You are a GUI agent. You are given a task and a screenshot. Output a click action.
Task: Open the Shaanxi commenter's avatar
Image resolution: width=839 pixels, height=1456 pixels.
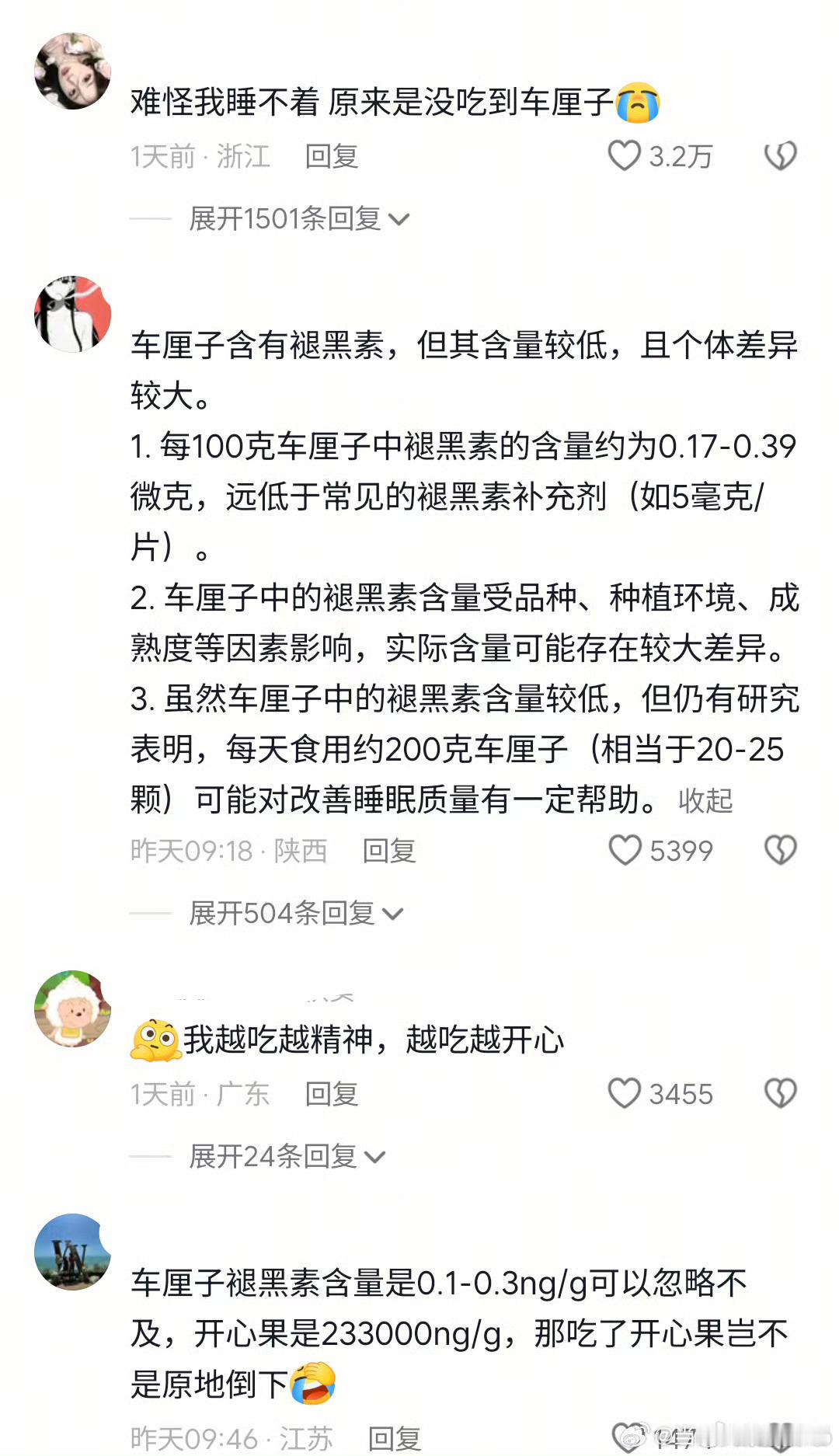(x=73, y=315)
